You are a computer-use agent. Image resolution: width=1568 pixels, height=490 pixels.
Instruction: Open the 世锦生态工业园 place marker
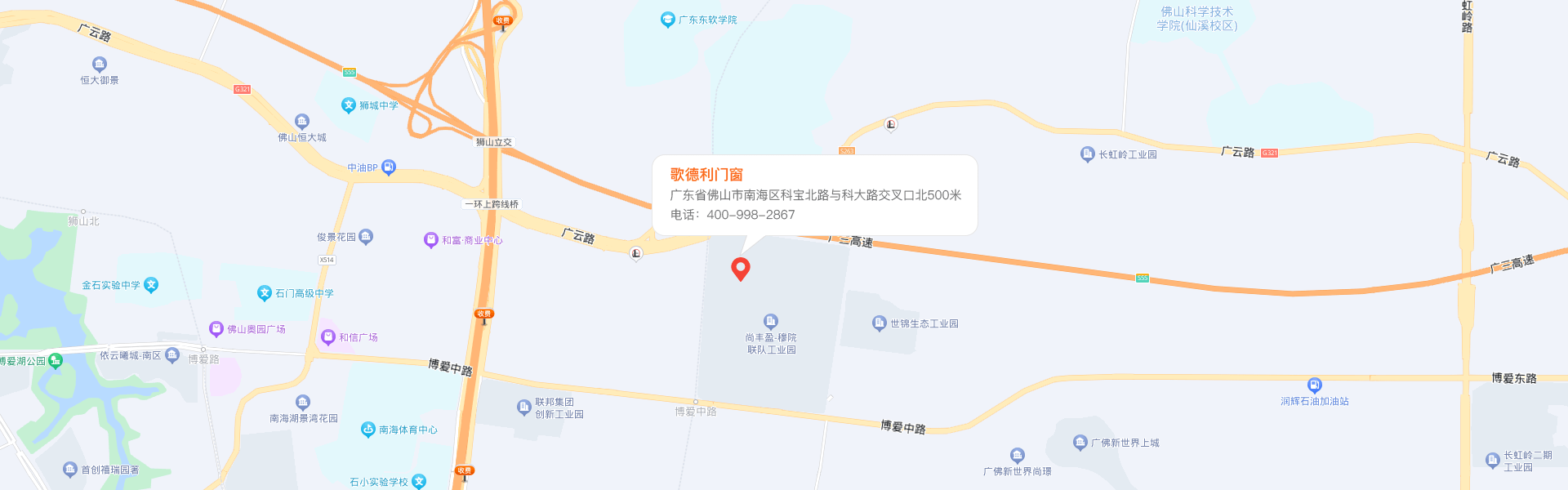click(879, 323)
